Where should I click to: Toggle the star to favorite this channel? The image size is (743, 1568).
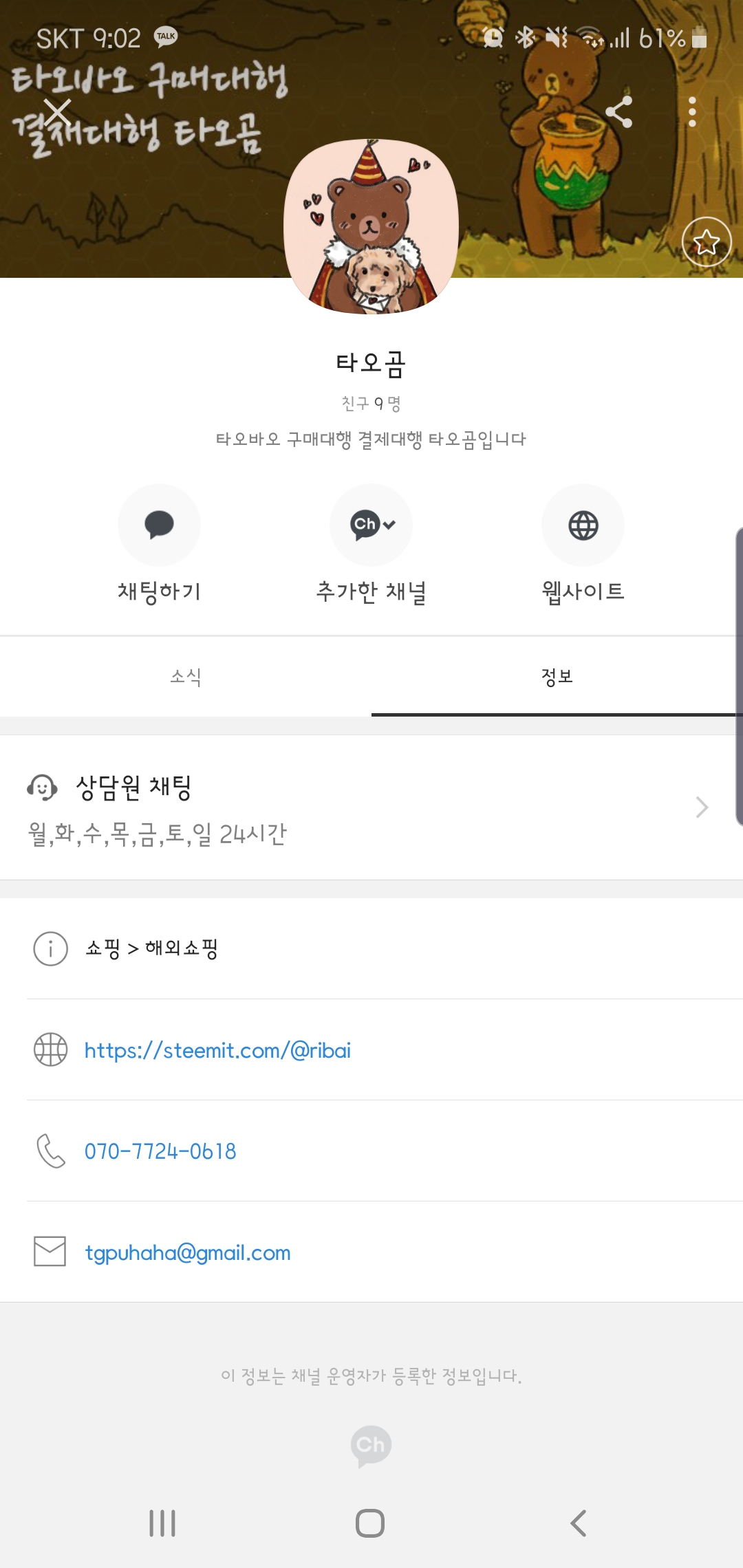[x=706, y=242]
